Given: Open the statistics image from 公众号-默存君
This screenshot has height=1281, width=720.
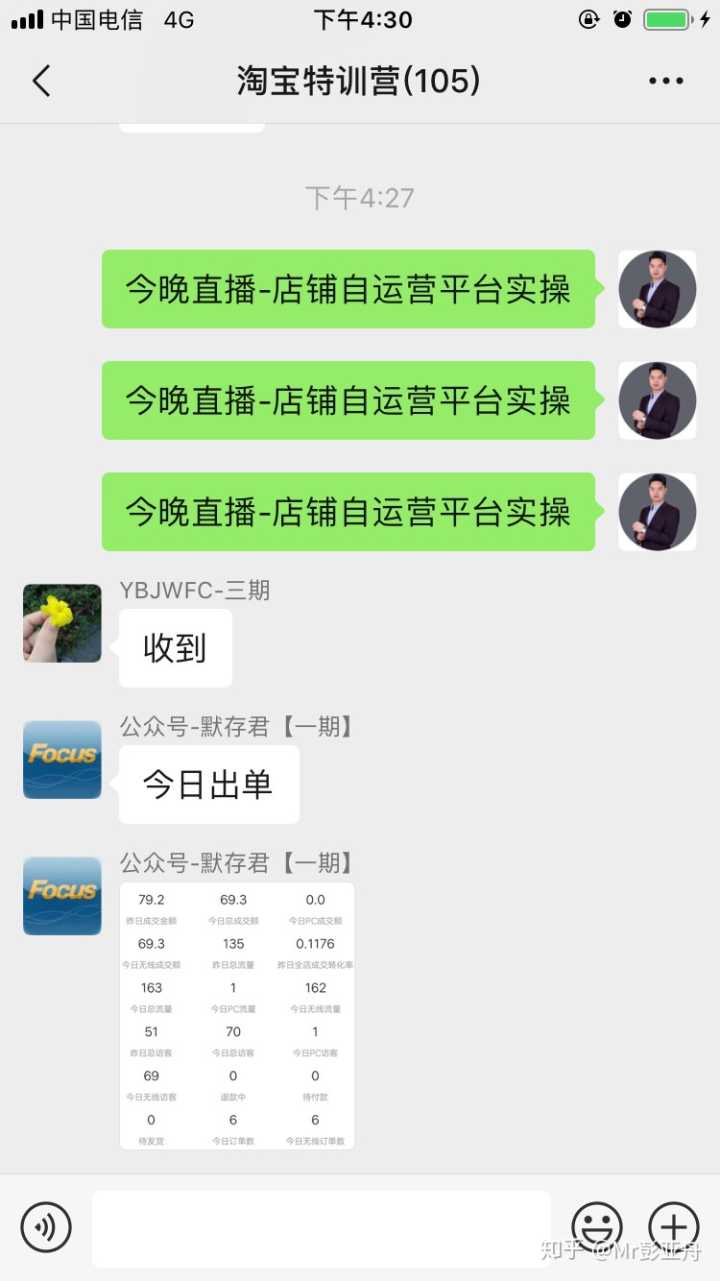Looking at the screenshot, I should tap(237, 1015).
